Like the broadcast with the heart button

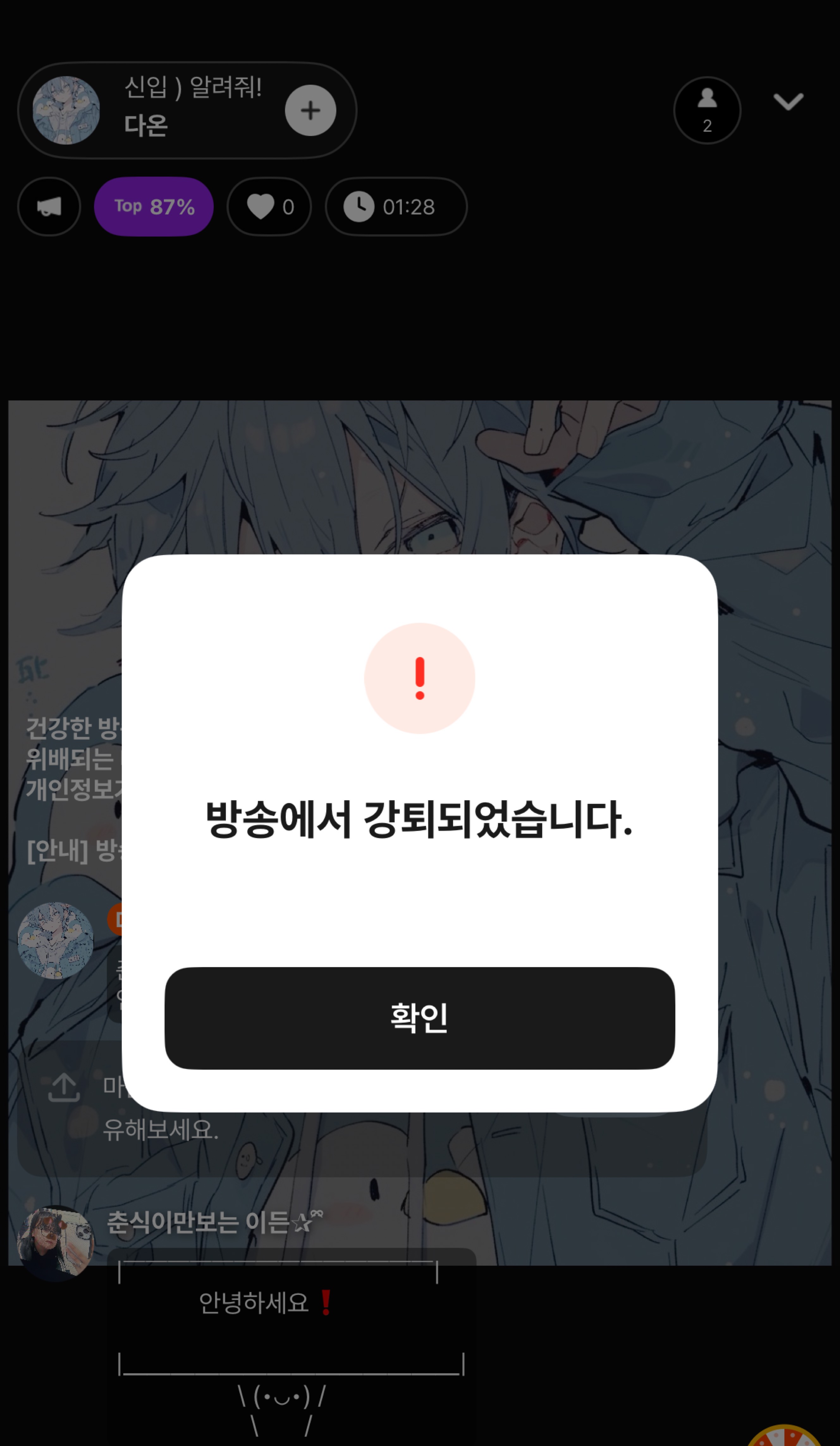pyautogui.click(x=269, y=207)
